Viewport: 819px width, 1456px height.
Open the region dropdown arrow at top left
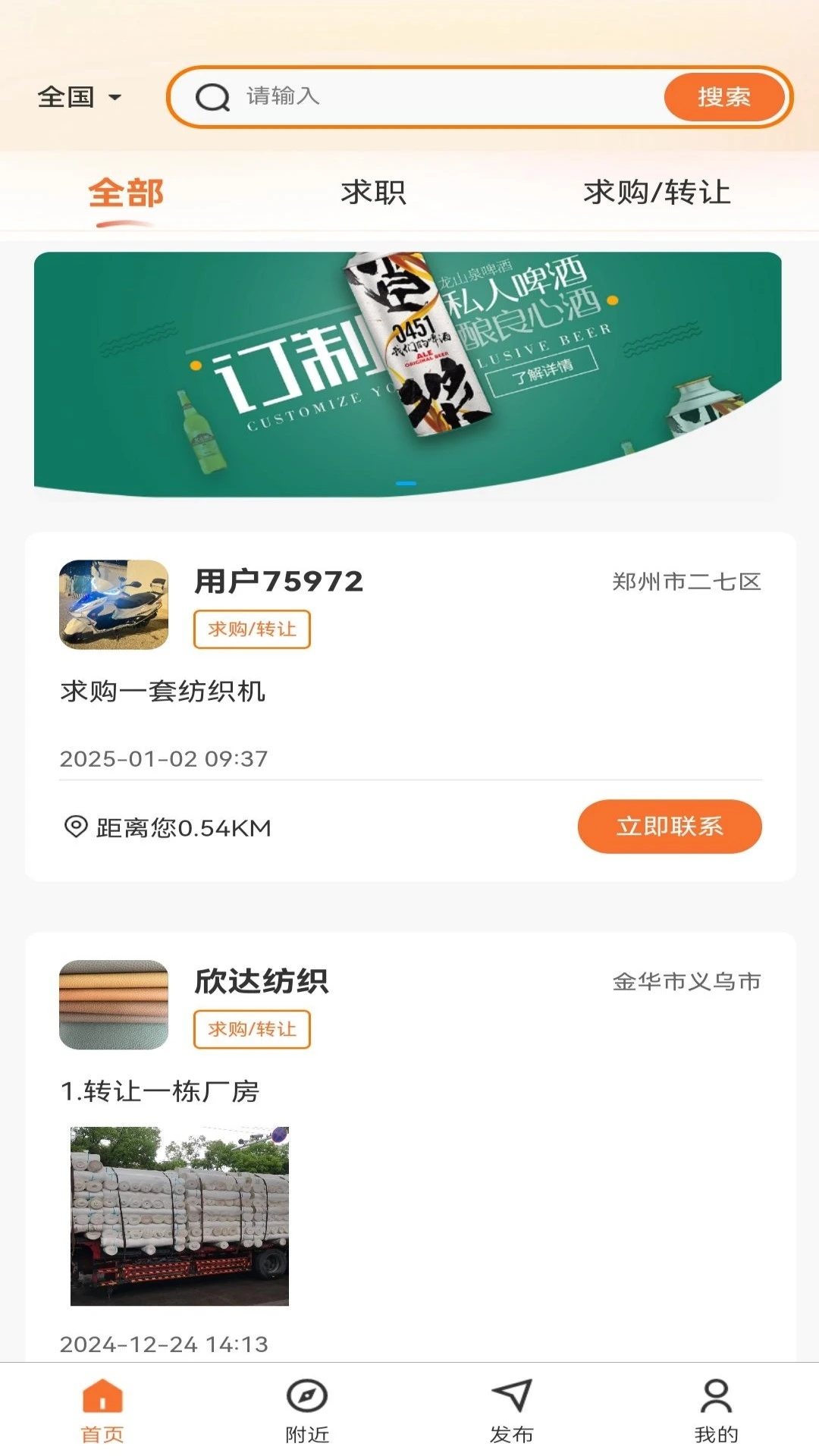point(114,99)
